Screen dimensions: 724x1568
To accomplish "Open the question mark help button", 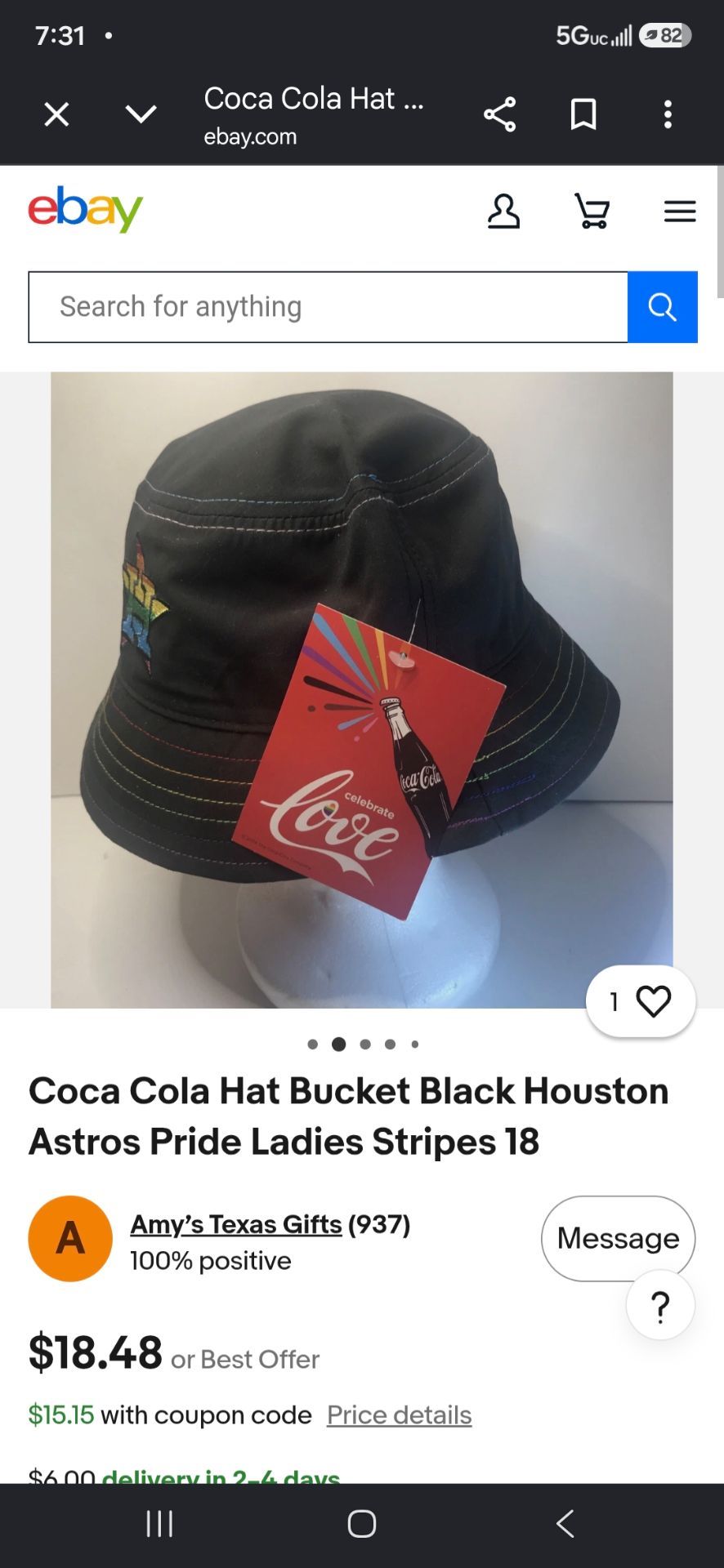I will coord(660,1305).
